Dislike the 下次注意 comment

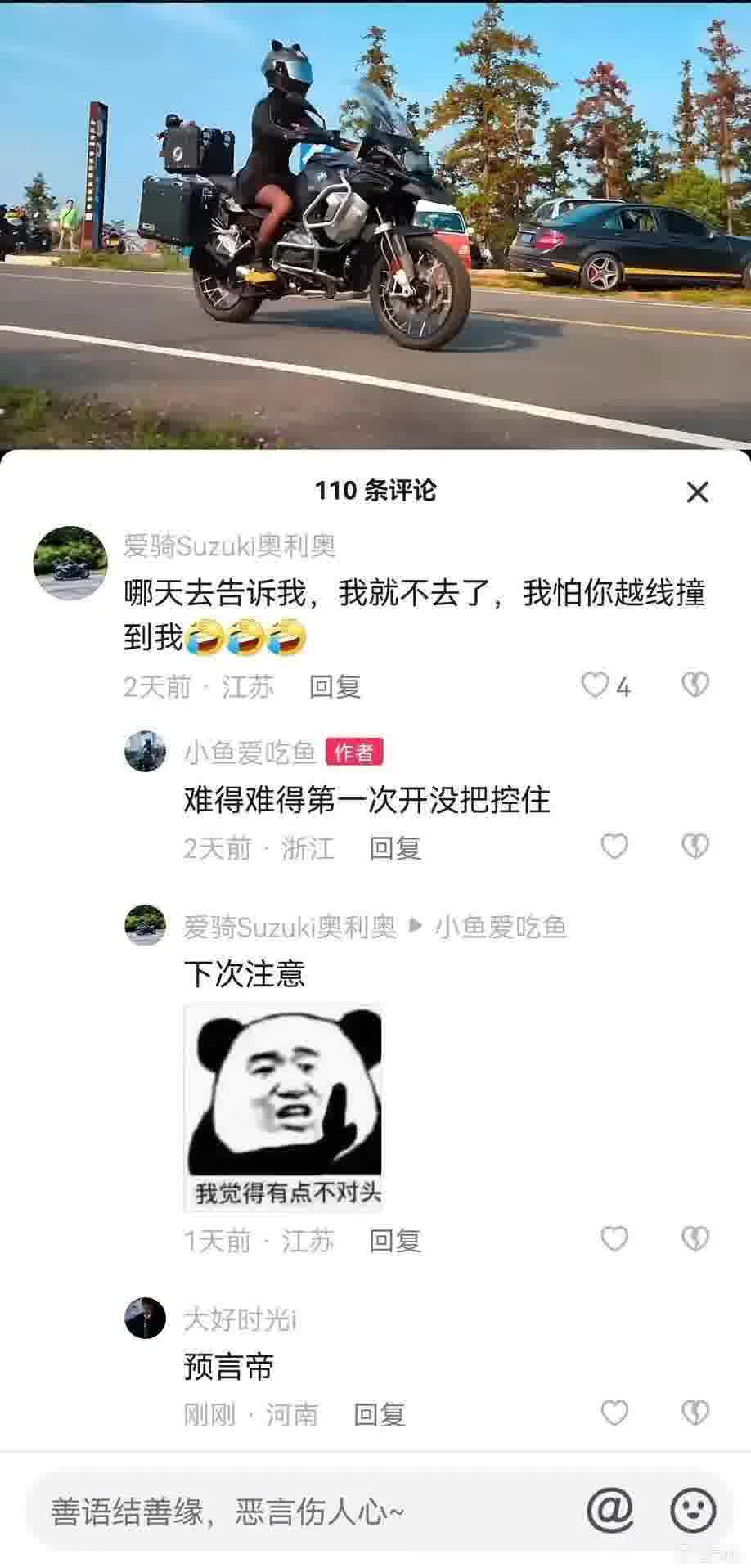coord(695,1239)
